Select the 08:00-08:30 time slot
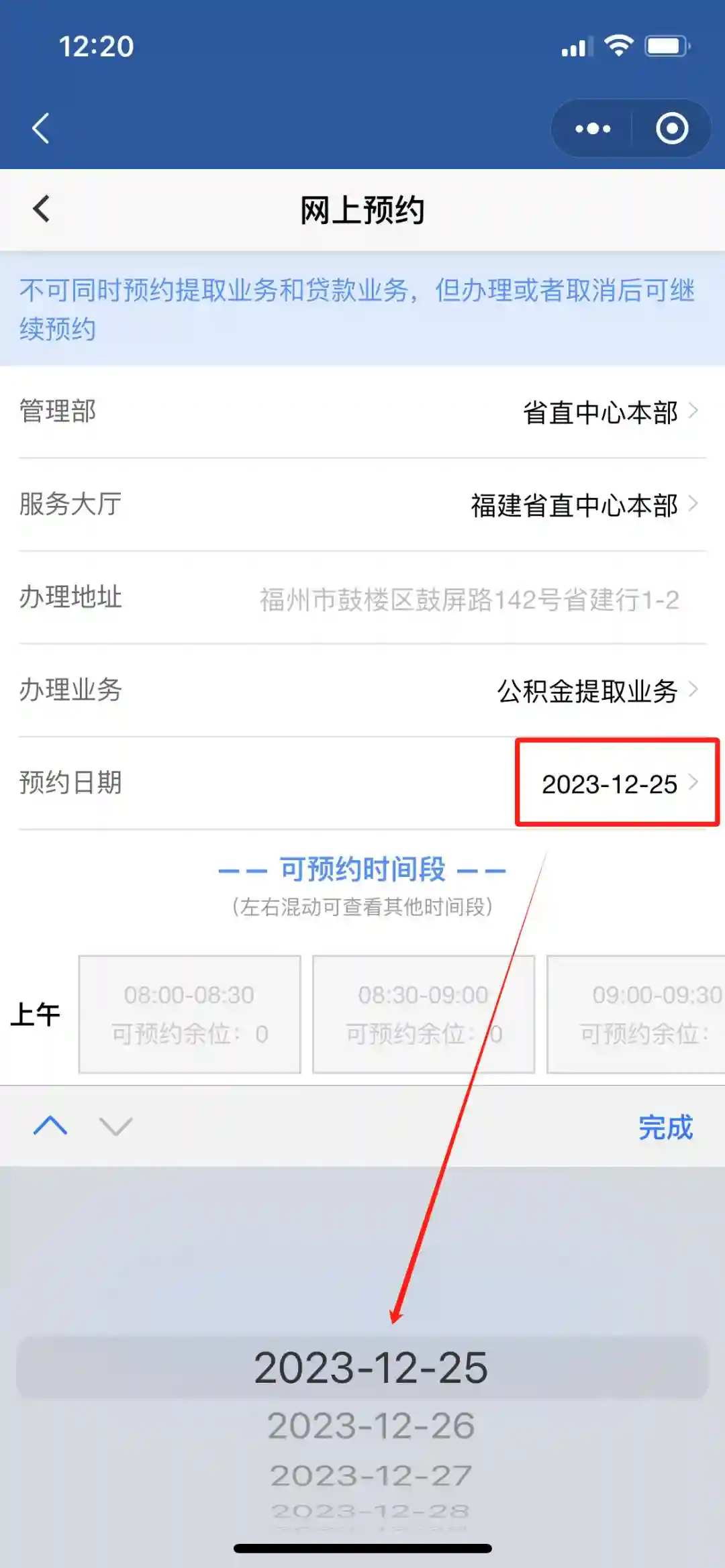This screenshot has height=1568, width=725. coord(189,1014)
